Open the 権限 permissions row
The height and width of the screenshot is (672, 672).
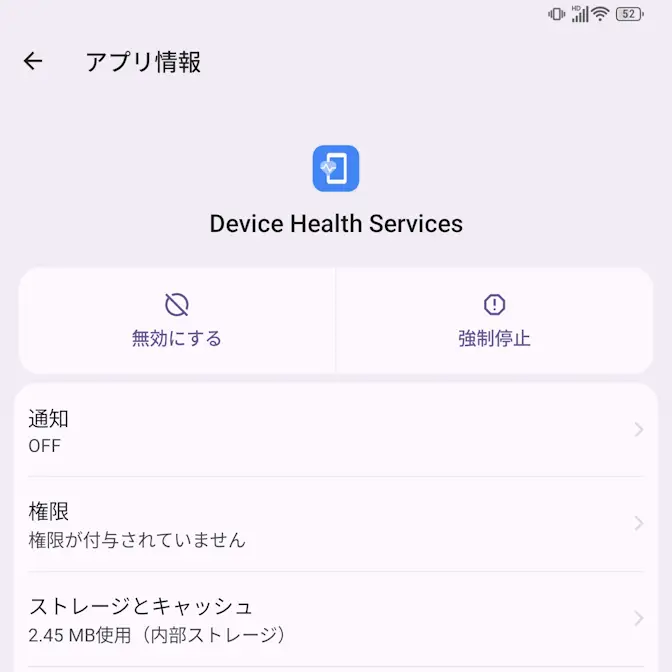336,525
